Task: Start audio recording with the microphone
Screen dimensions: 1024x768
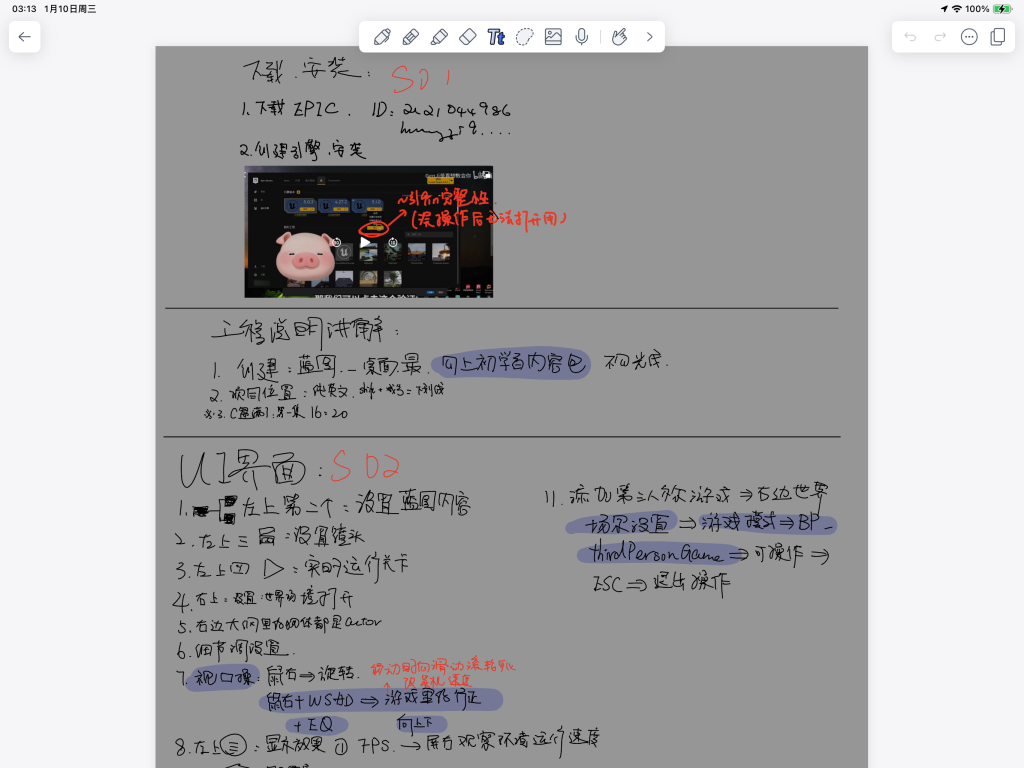Action: 581,37
